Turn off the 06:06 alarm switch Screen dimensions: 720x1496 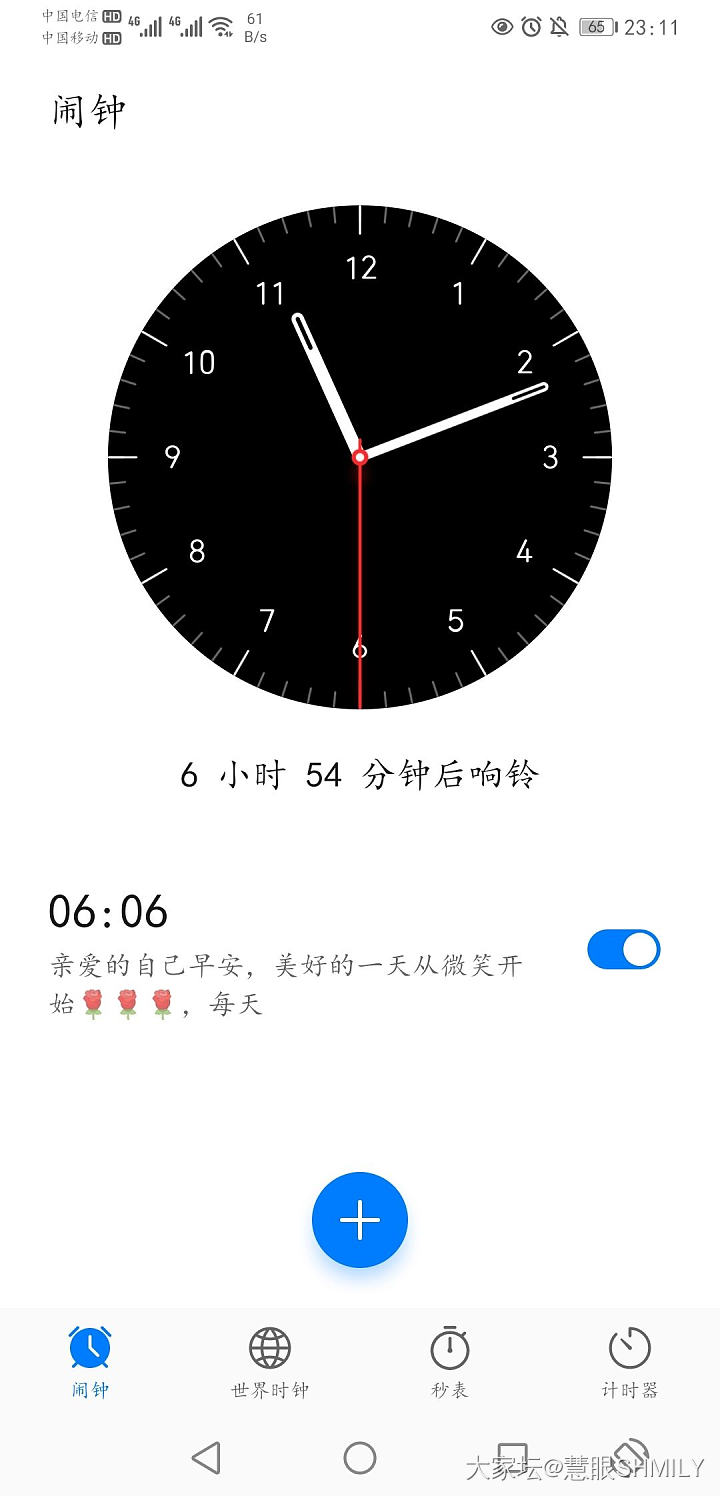coord(624,949)
